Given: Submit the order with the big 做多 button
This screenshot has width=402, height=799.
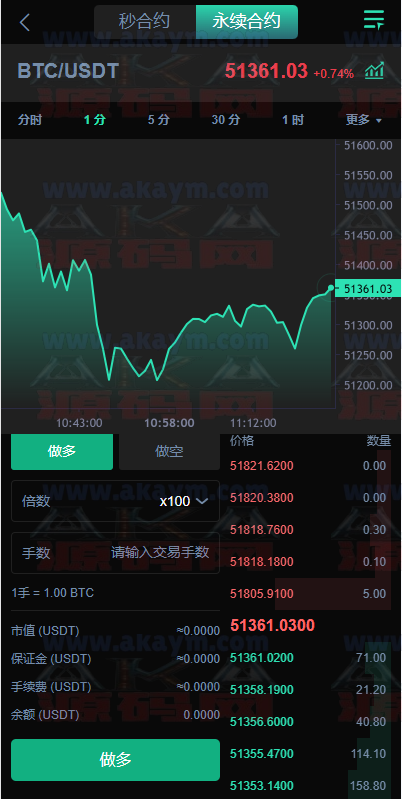Looking at the screenshot, I should pos(116,760).
